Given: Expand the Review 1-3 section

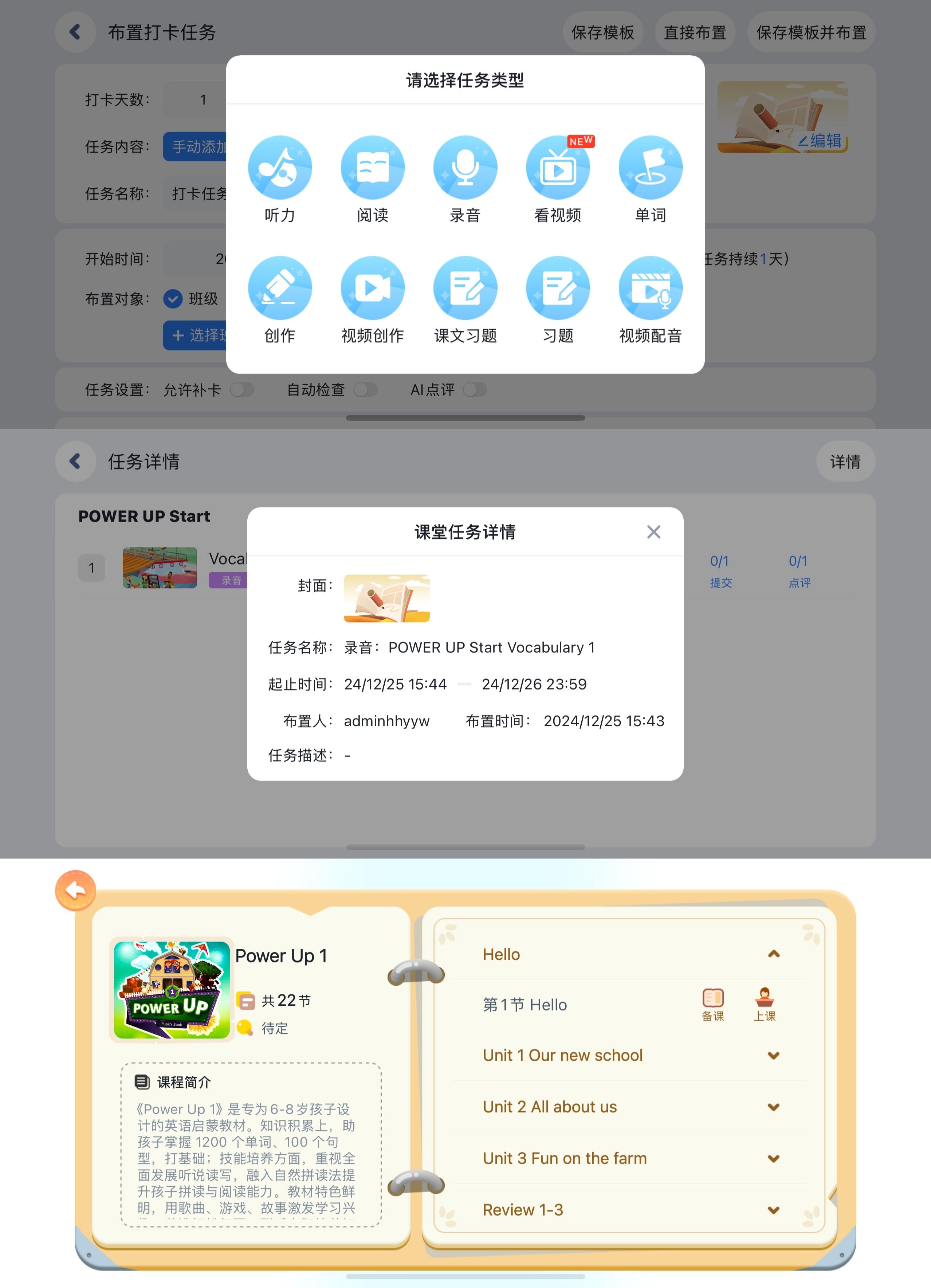Looking at the screenshot, I should [x=773, y=1210].
